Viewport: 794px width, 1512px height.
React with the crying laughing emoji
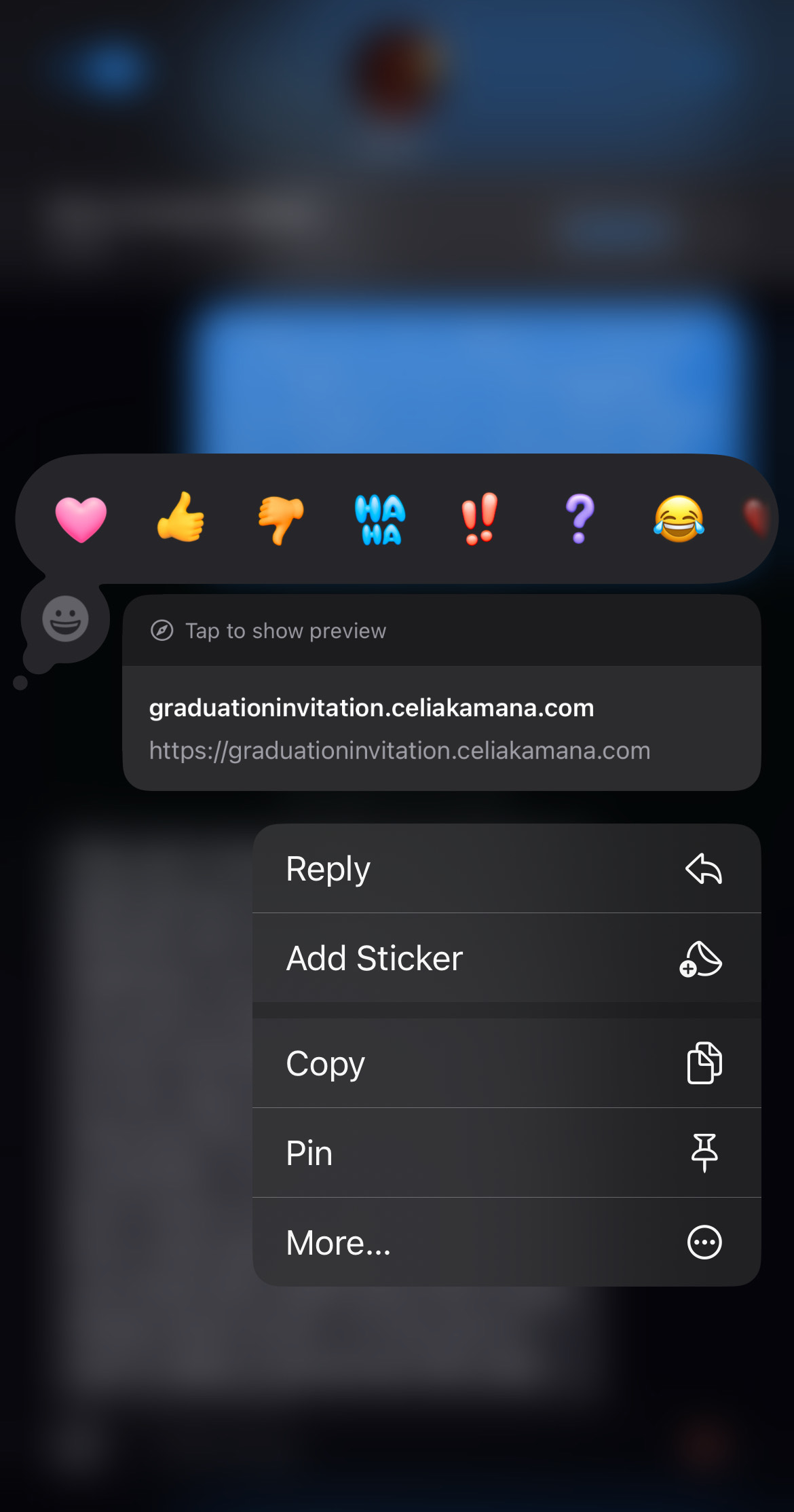tap(679, 519)
